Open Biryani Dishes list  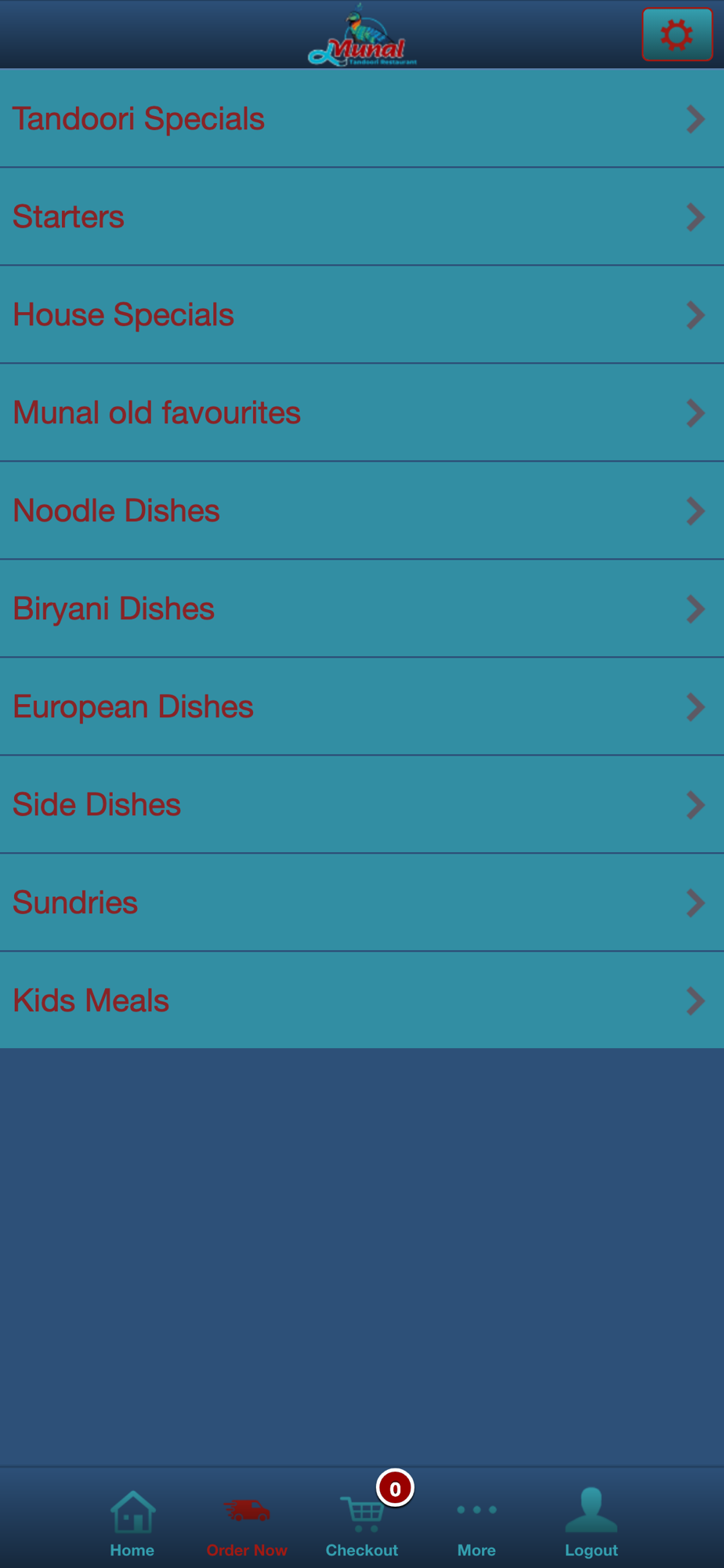coord(362,608)
